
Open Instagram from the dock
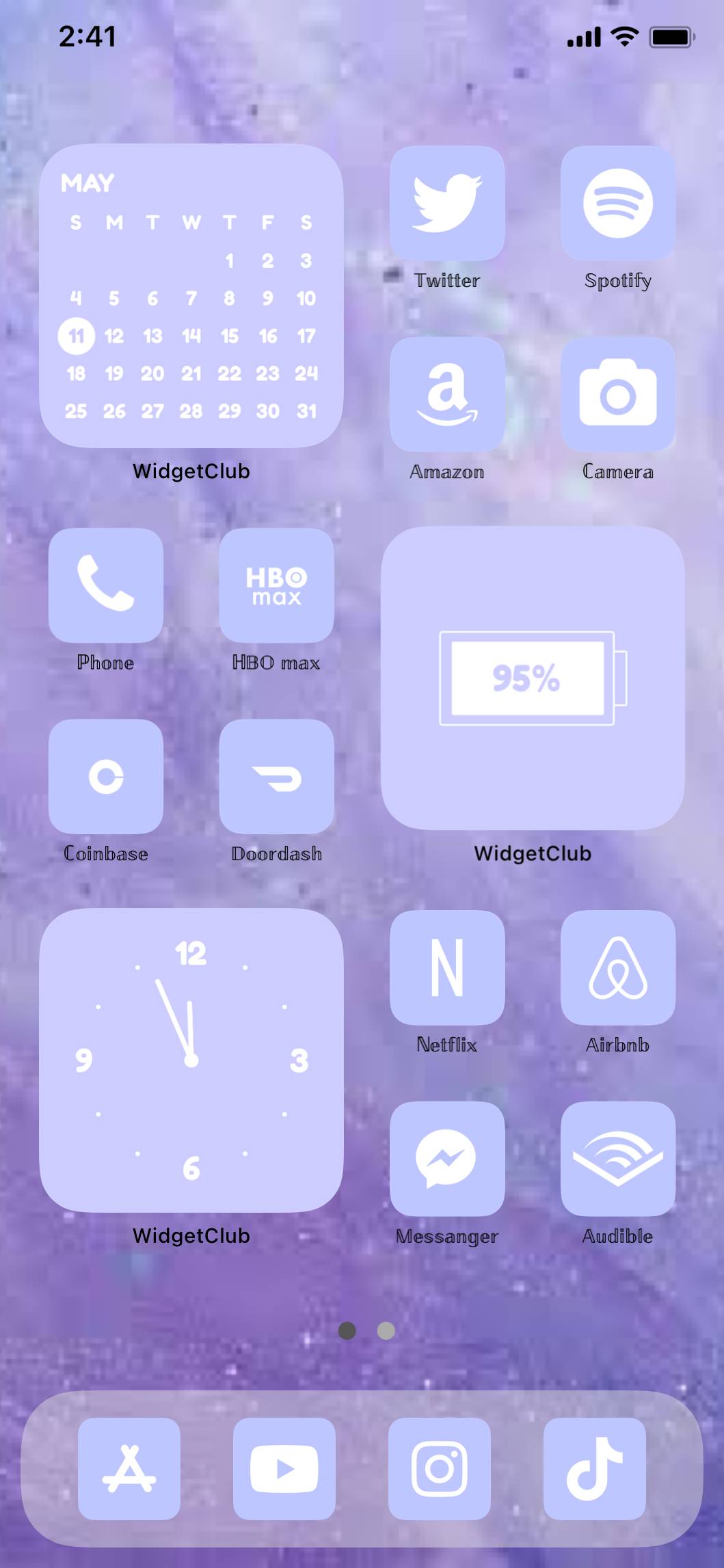click(x=440, y=1469)
